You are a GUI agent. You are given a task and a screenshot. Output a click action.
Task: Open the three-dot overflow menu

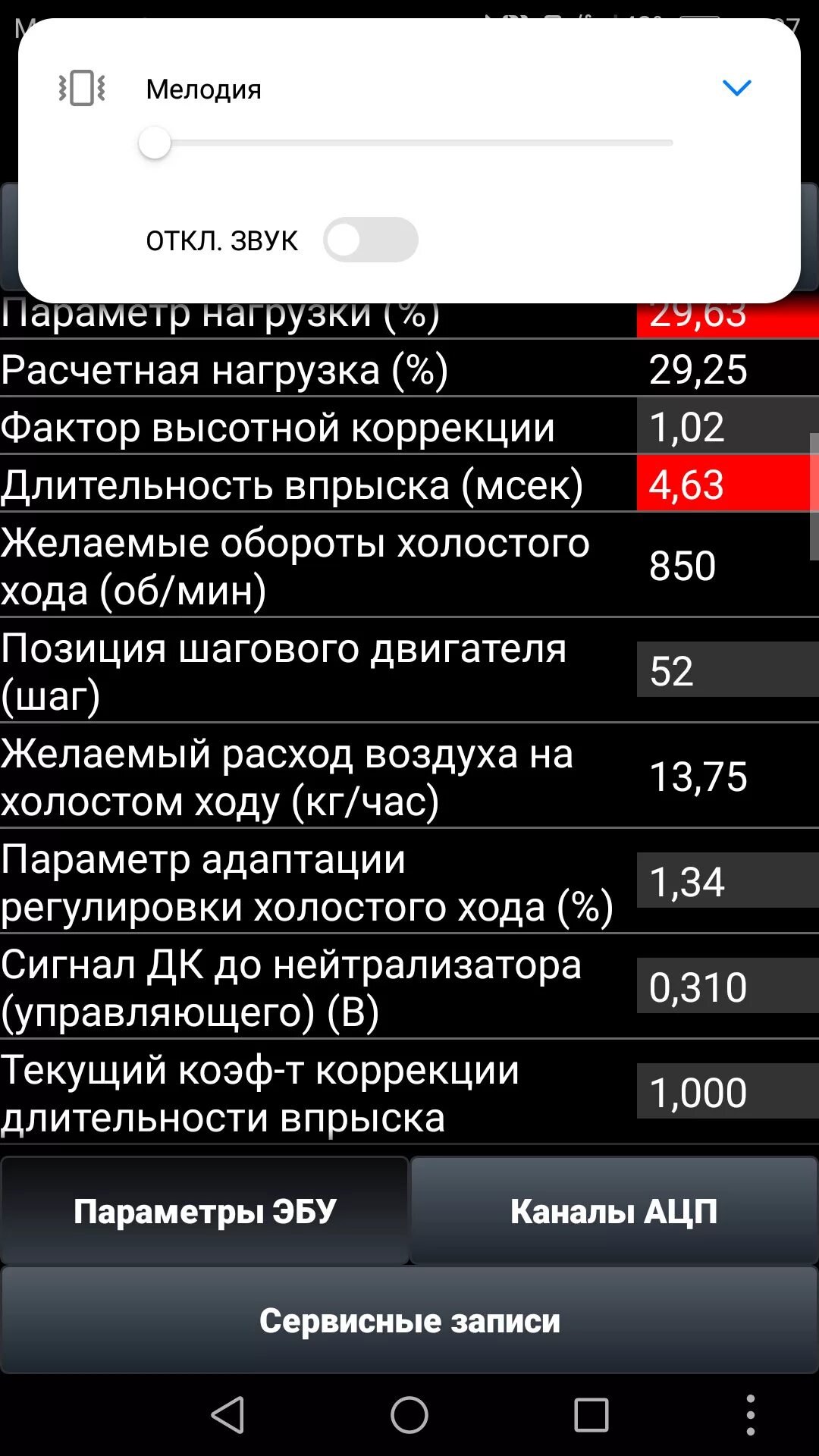click(750, 1415)
